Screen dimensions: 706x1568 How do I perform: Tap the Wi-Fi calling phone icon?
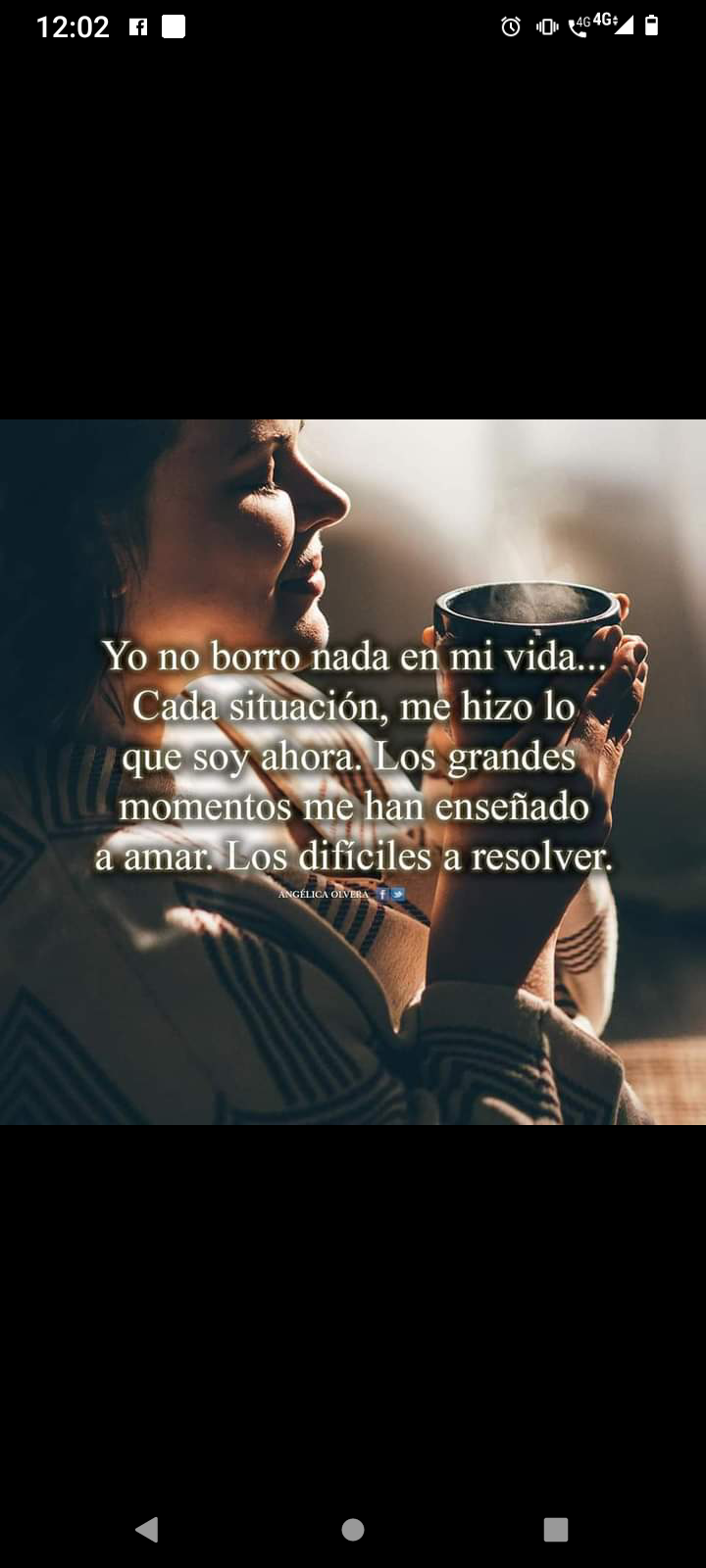577,28
